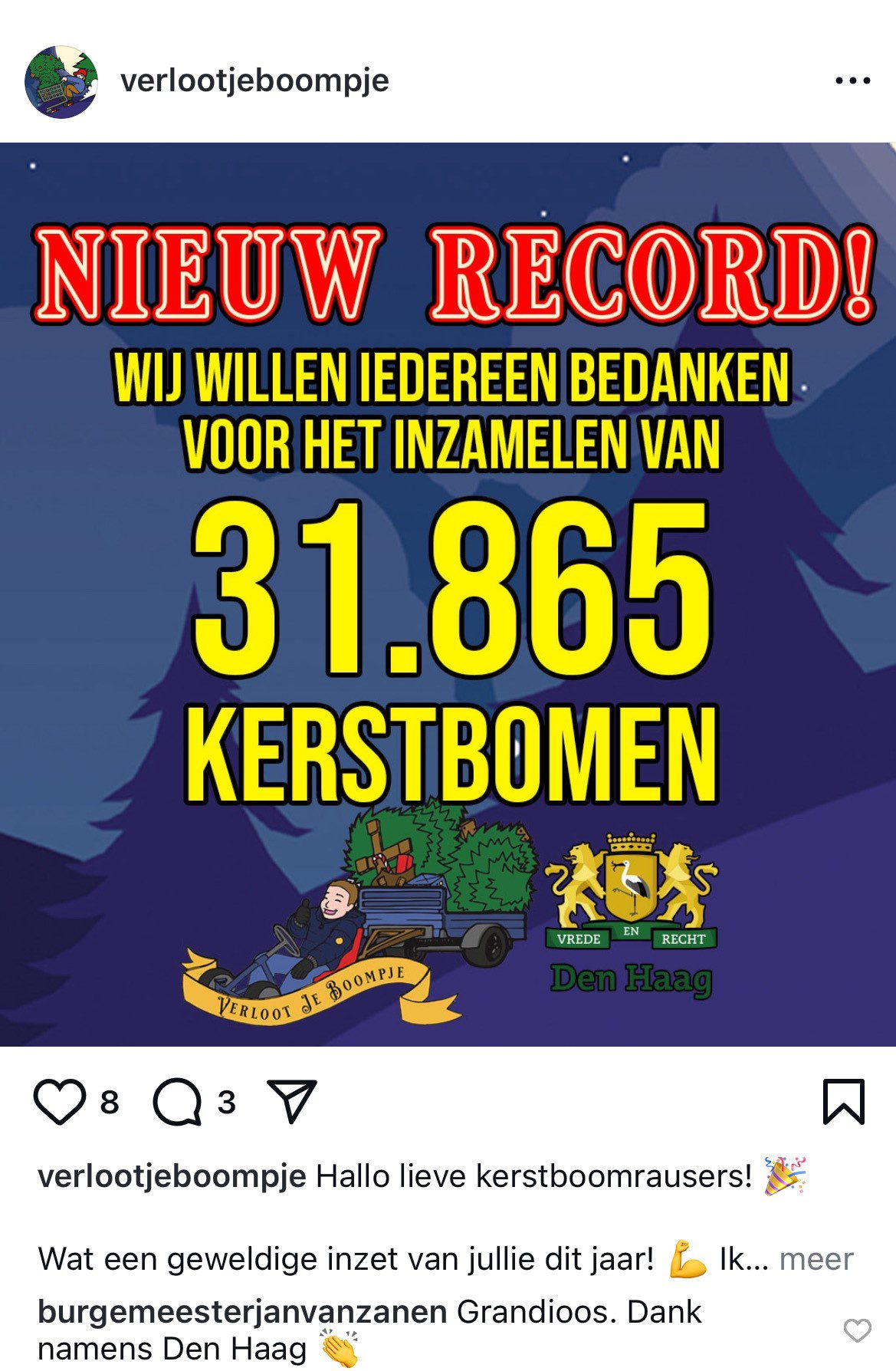896x1371 pixels.
Task: Share the post via paper plane icon
Action: pos(291,1101)
